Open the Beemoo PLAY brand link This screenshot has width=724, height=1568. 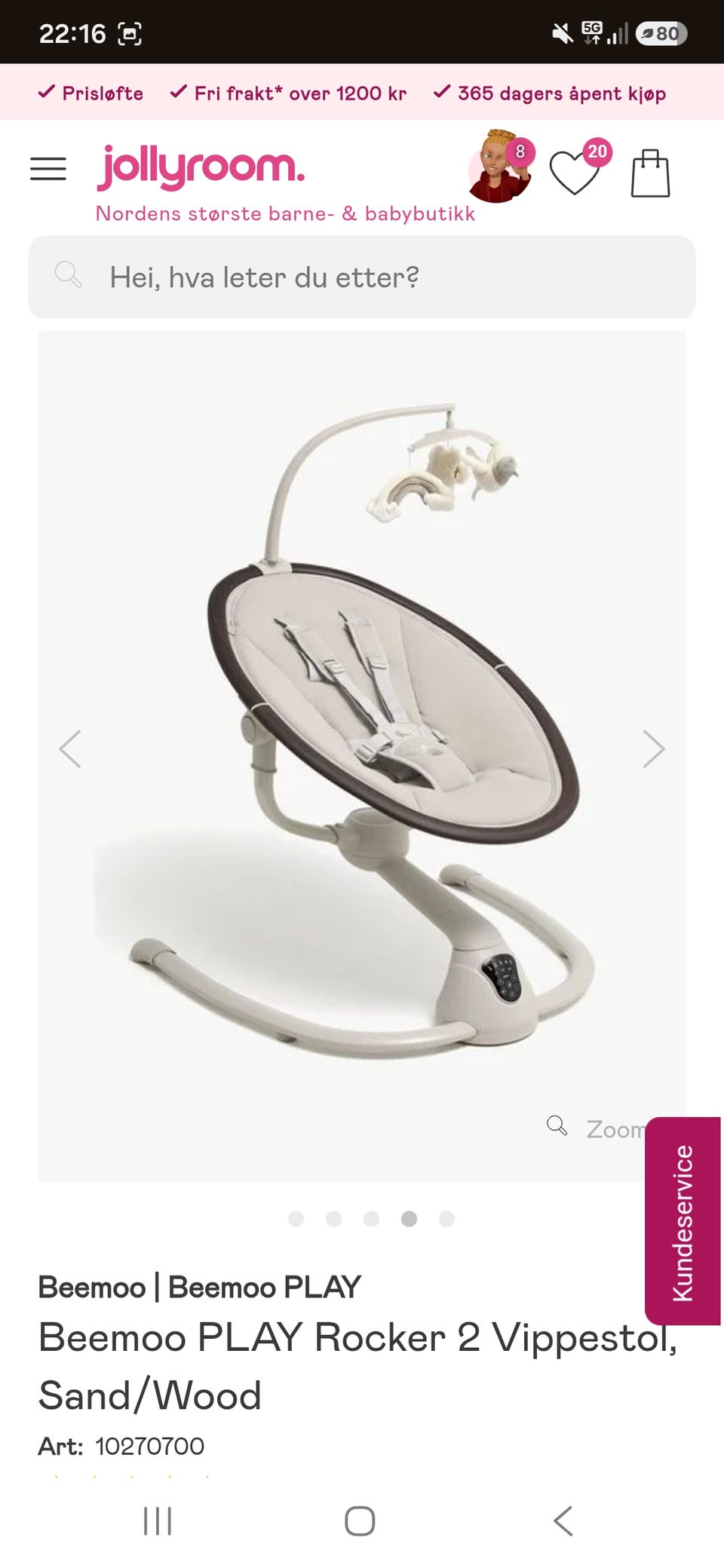click(264, 1287)
